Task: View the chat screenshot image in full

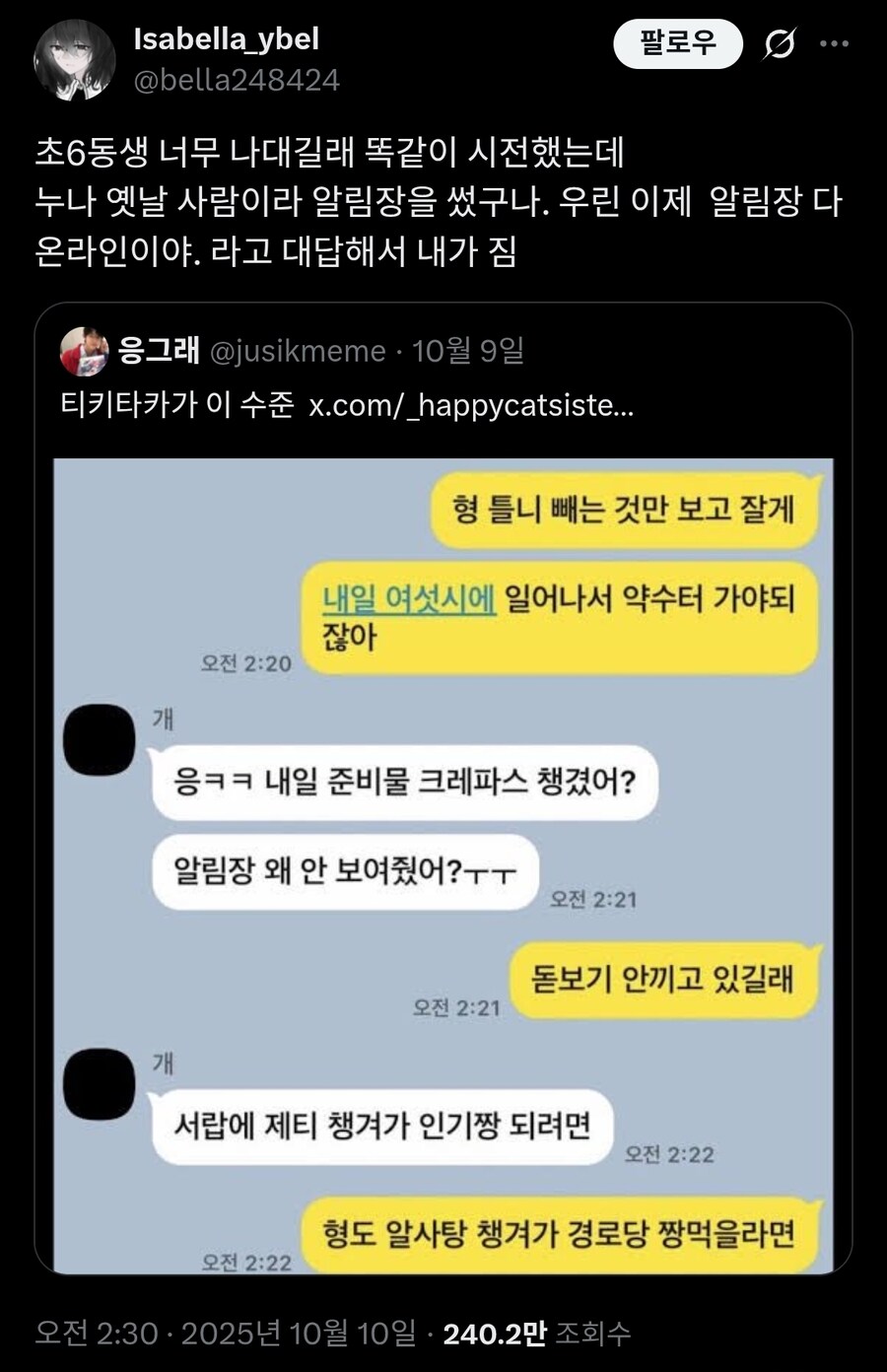Action: coord(443,865)
